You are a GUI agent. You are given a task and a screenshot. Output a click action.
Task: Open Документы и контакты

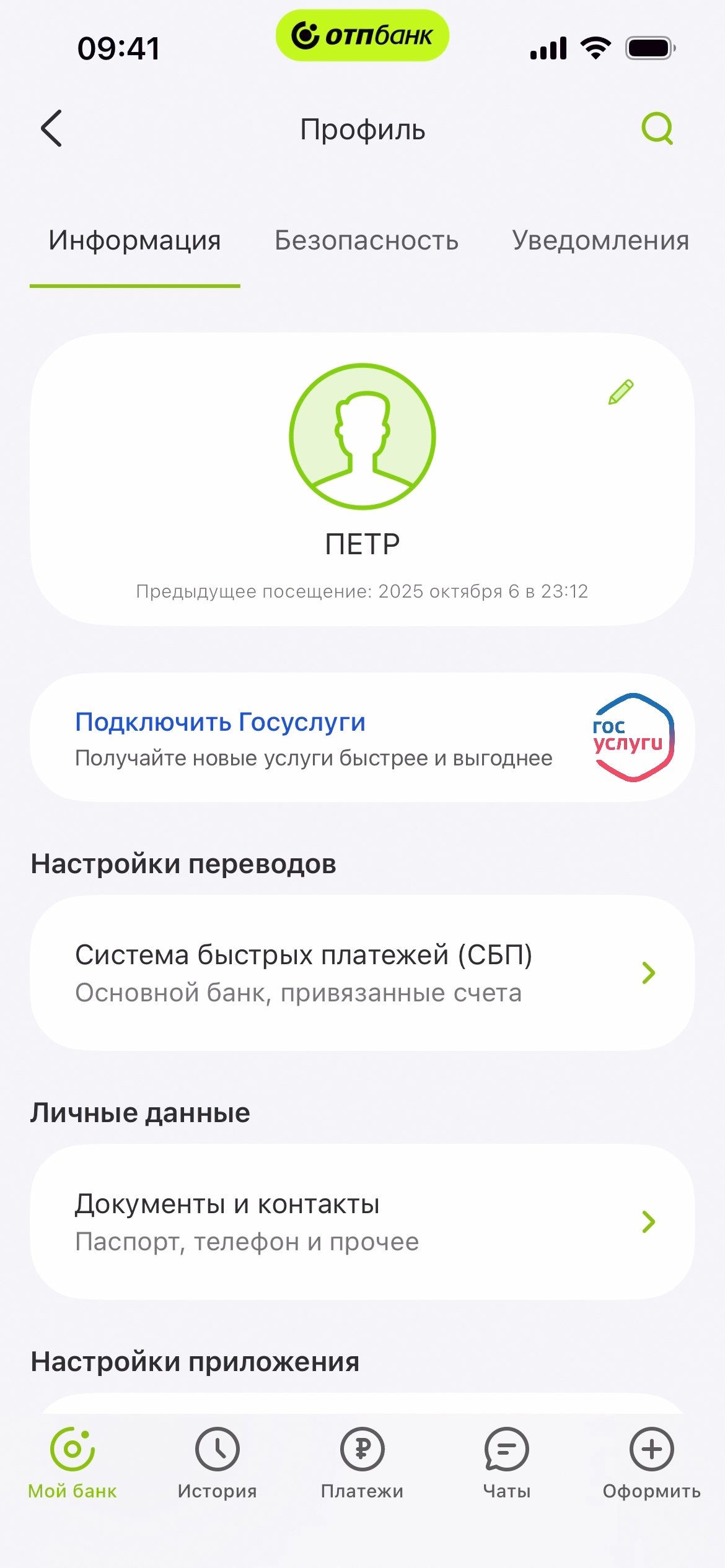tap(362, 1222)
